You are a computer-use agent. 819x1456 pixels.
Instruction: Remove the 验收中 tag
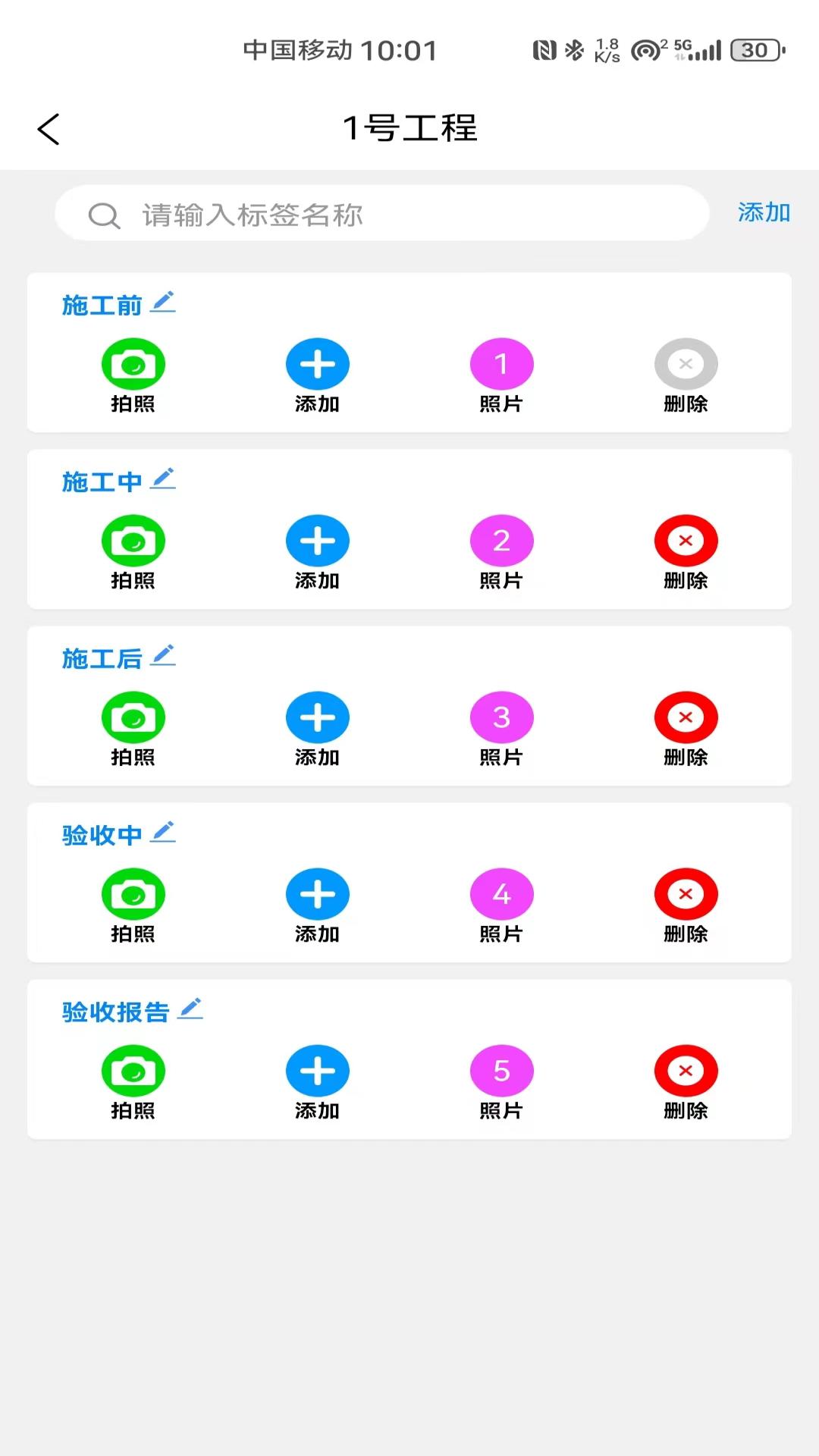686,895
